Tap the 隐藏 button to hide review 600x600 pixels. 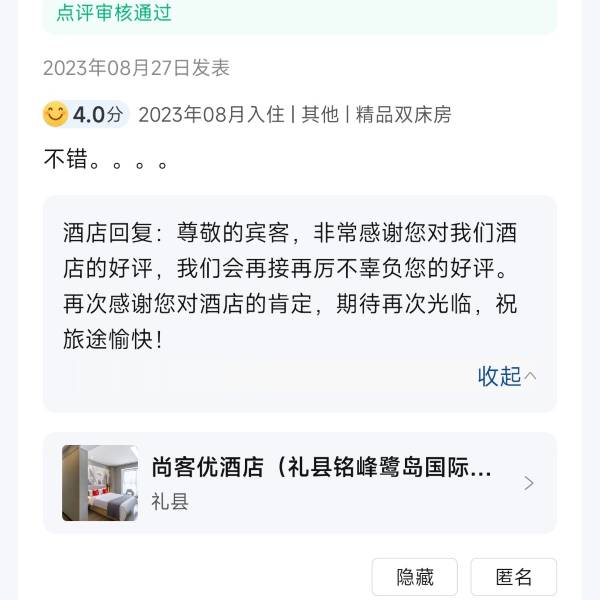click(x=415, y=577)
